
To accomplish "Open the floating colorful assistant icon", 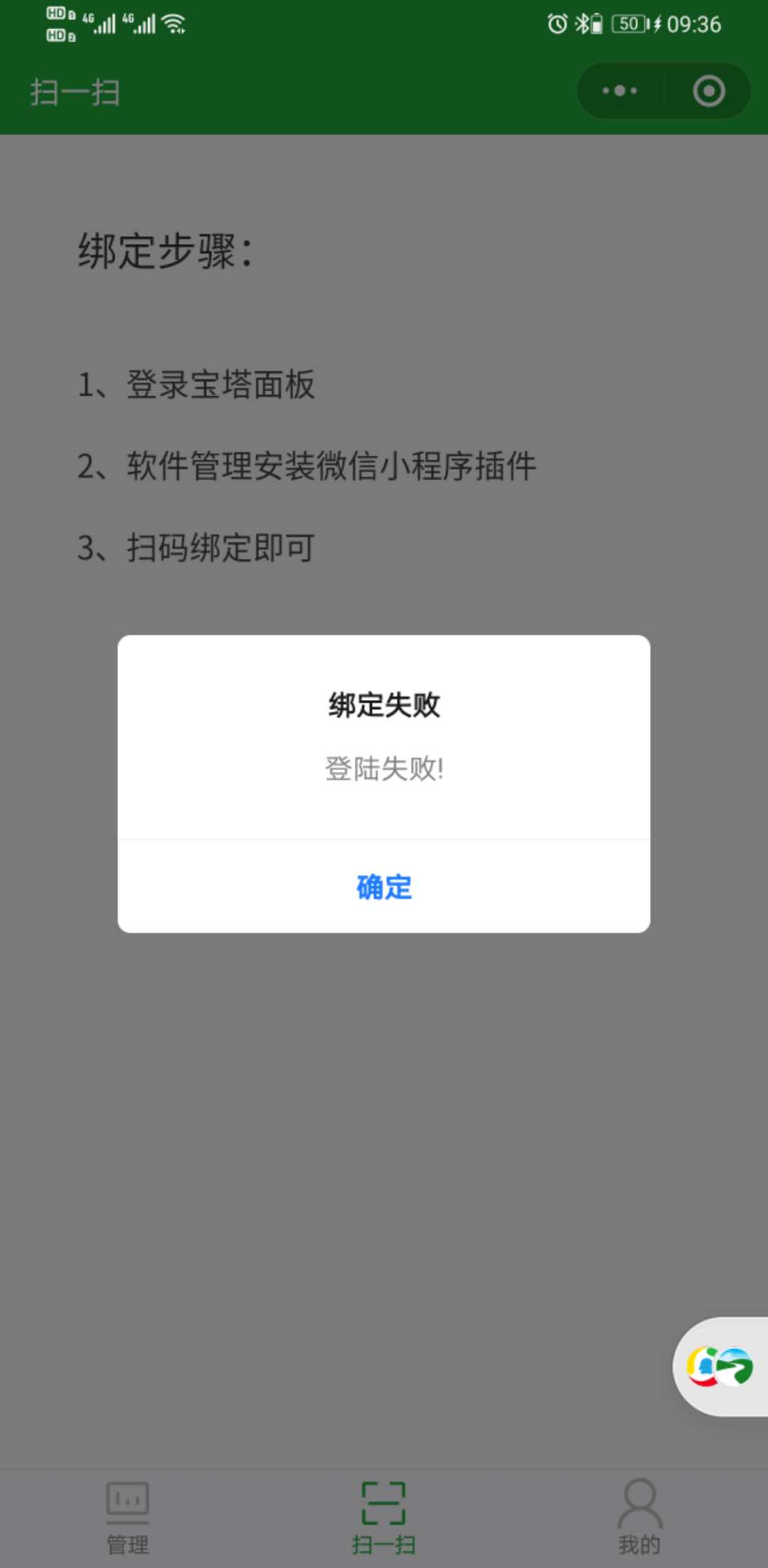I will pyautogui.click(x=720, y=1366).
